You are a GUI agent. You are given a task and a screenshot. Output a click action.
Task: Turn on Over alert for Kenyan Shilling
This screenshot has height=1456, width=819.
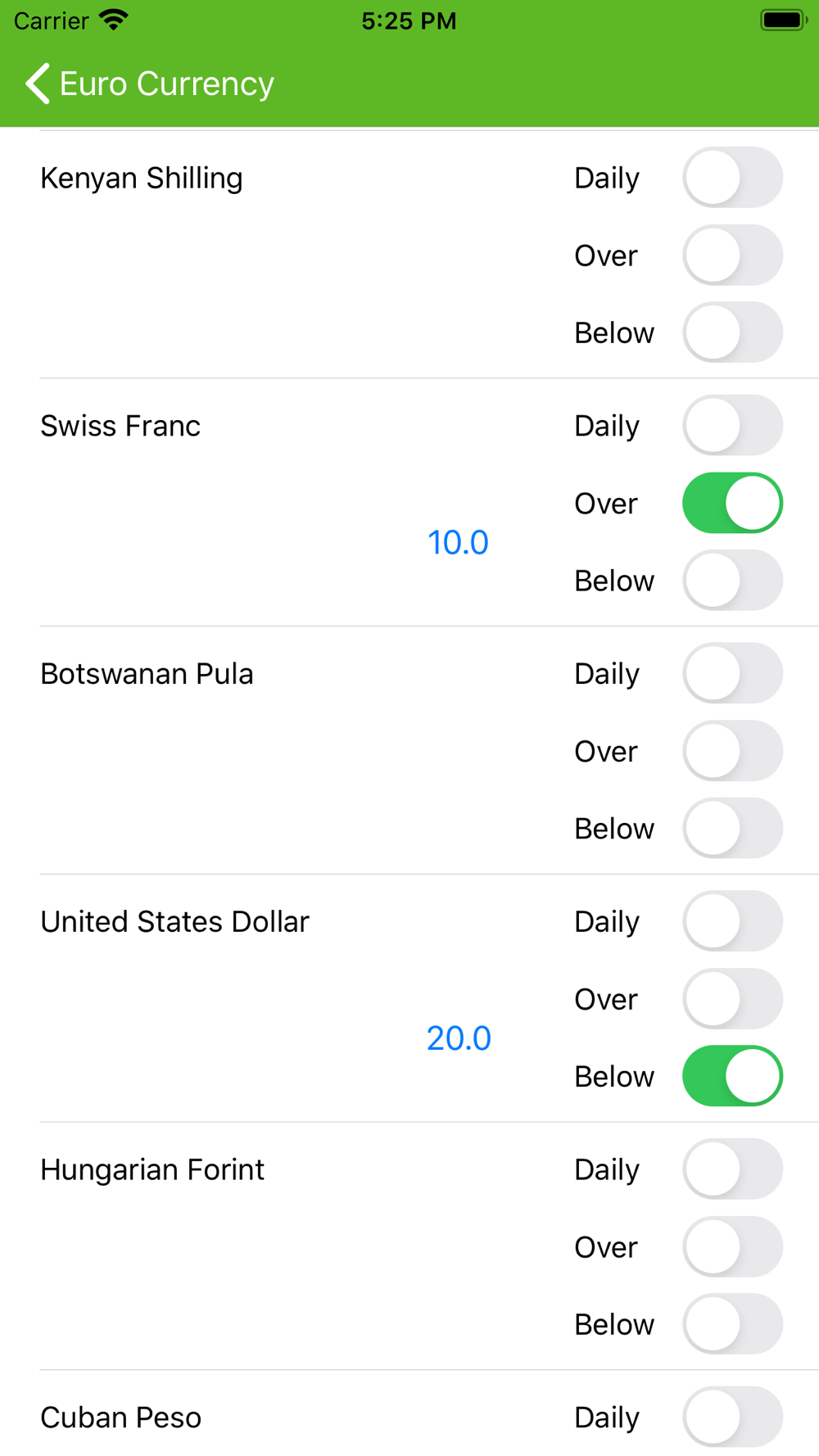click(x=732, y=255)
